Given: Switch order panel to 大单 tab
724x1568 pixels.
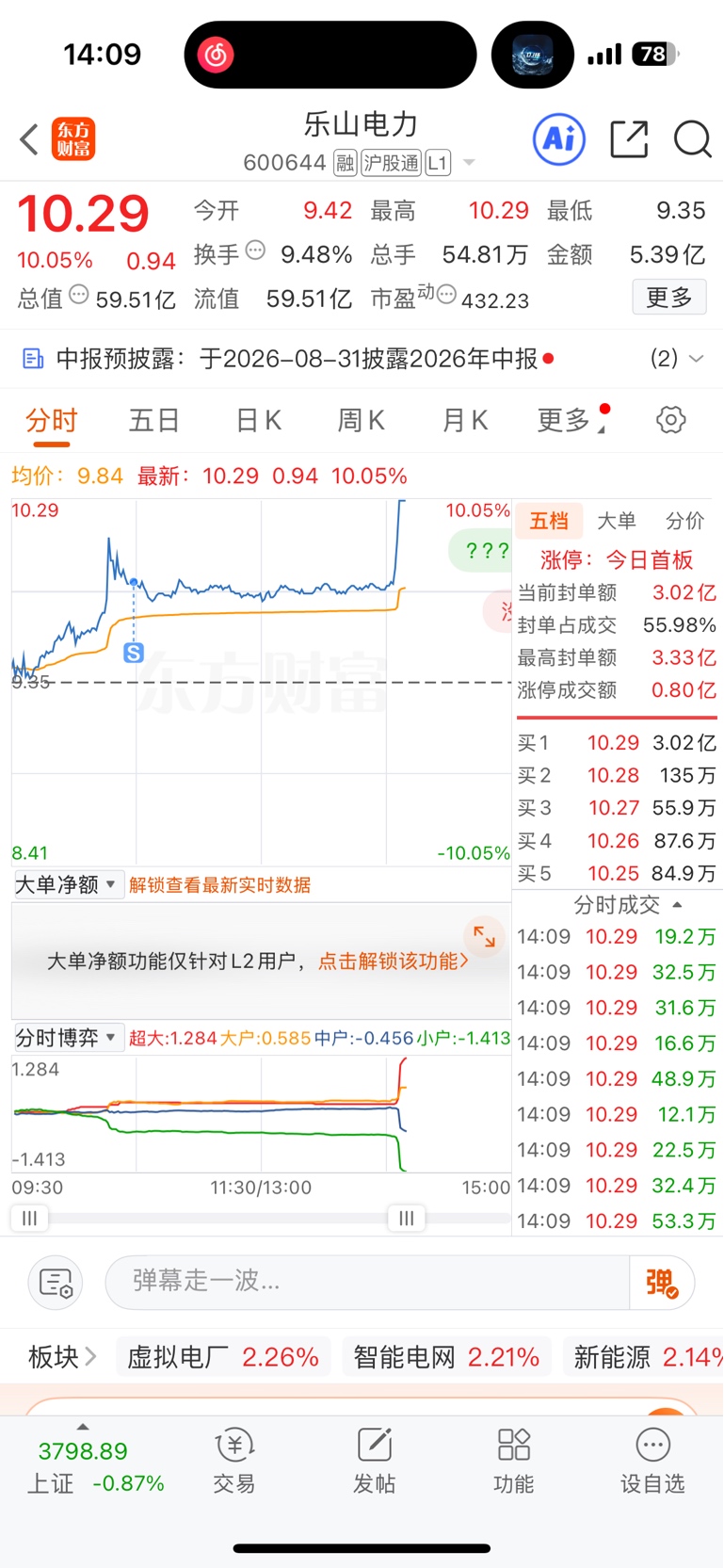Looking at the screenshot, I should point(617,521).
